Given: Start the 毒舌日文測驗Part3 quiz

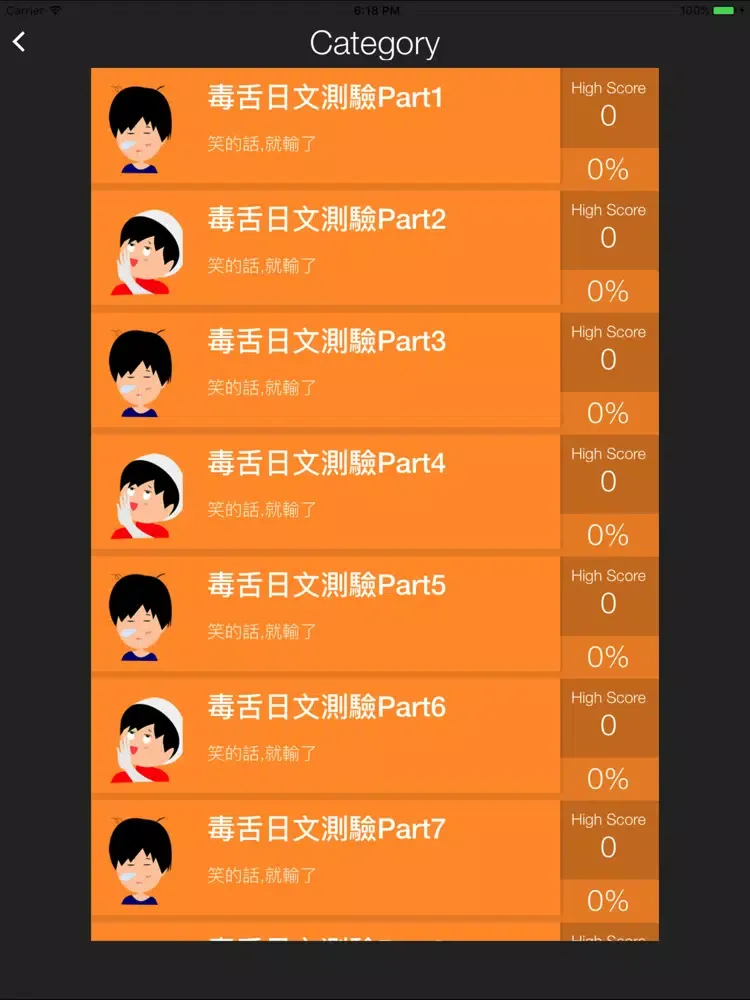Looking at the screenshot, I should 326,370.
